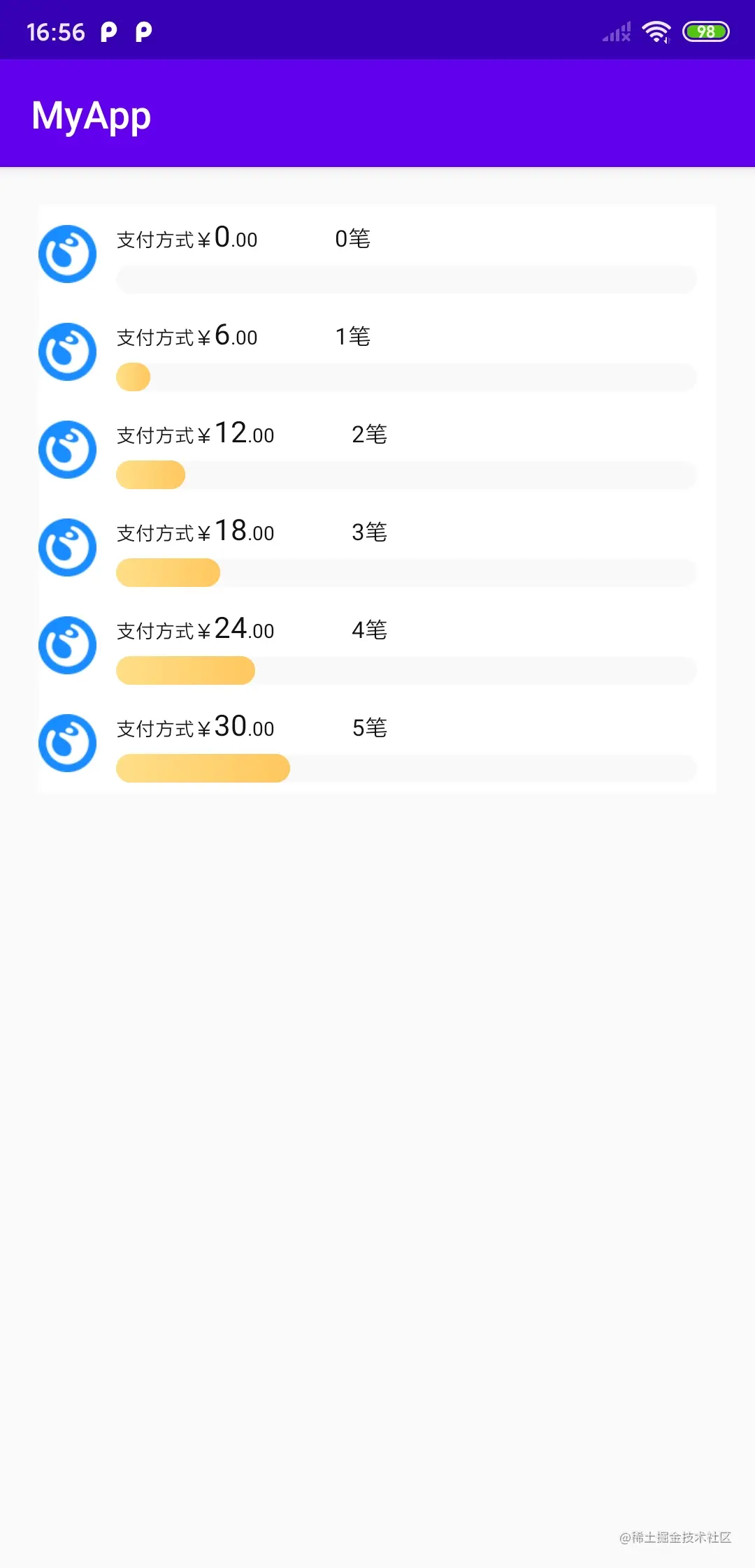Click the blue circular icon in the ¥12.00 row

click(x=67, y=449)
